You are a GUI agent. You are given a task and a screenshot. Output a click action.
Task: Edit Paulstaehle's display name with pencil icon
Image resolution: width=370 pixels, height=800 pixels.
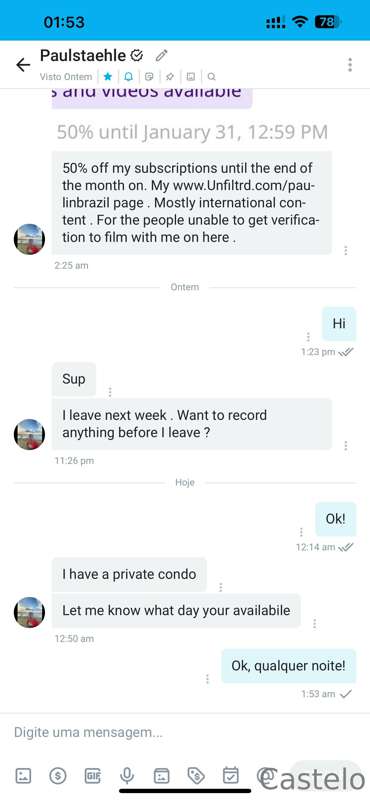pyautogui.click(x=161, y=55)
